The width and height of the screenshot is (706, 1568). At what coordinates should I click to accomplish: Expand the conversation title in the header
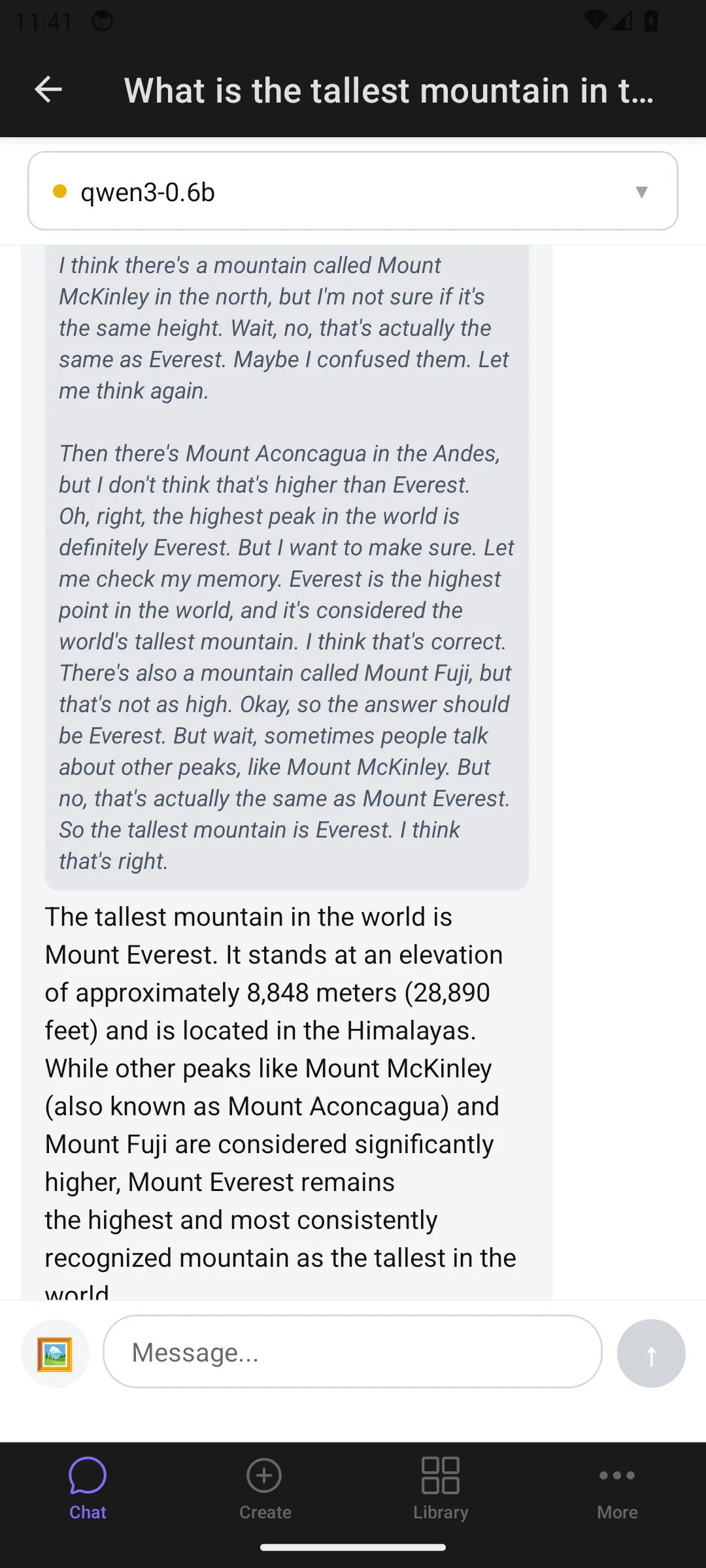389,91
